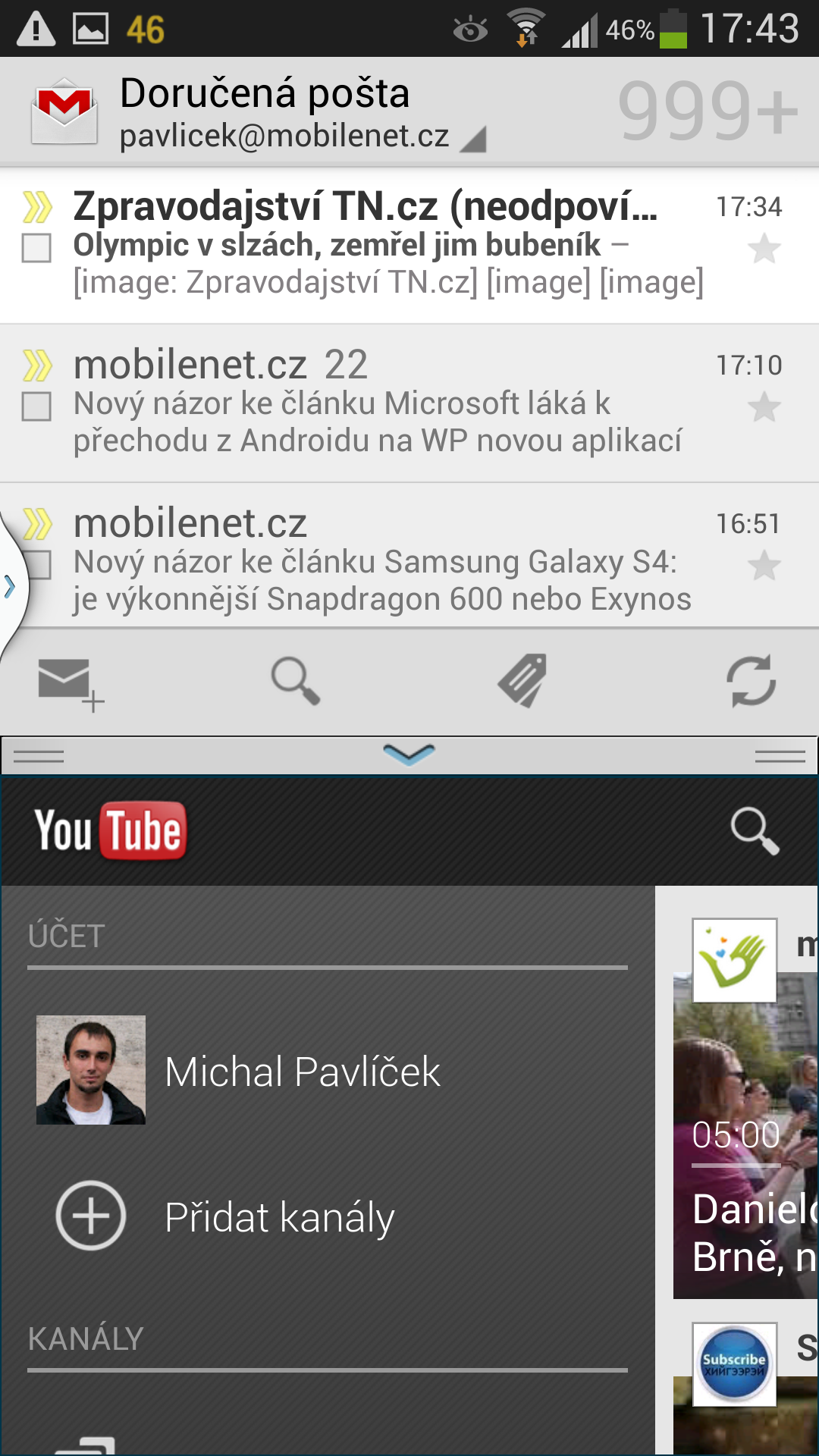The height and width of the screenshot is (1456, 819).
Task: Star the email received at 16:51
Action: [764, 566]
